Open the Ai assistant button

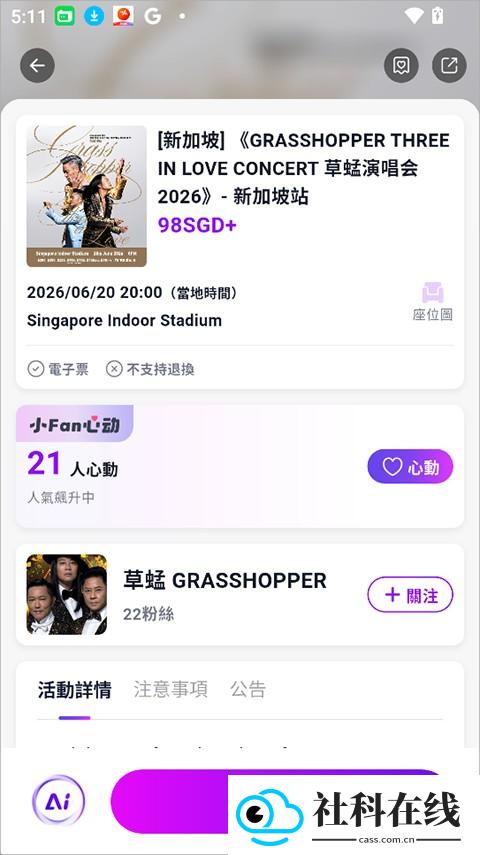tap(58, 801)
